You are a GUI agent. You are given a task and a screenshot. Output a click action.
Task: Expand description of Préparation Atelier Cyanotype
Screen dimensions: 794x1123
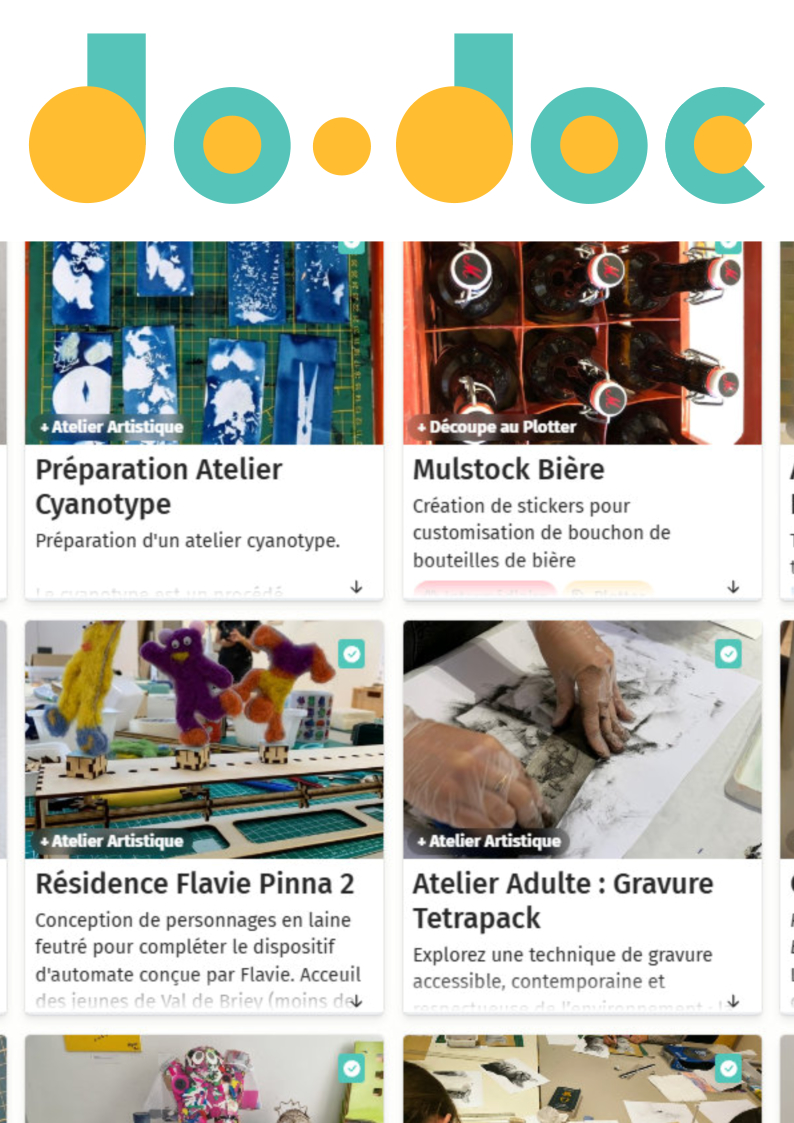(x=357, y=587)
